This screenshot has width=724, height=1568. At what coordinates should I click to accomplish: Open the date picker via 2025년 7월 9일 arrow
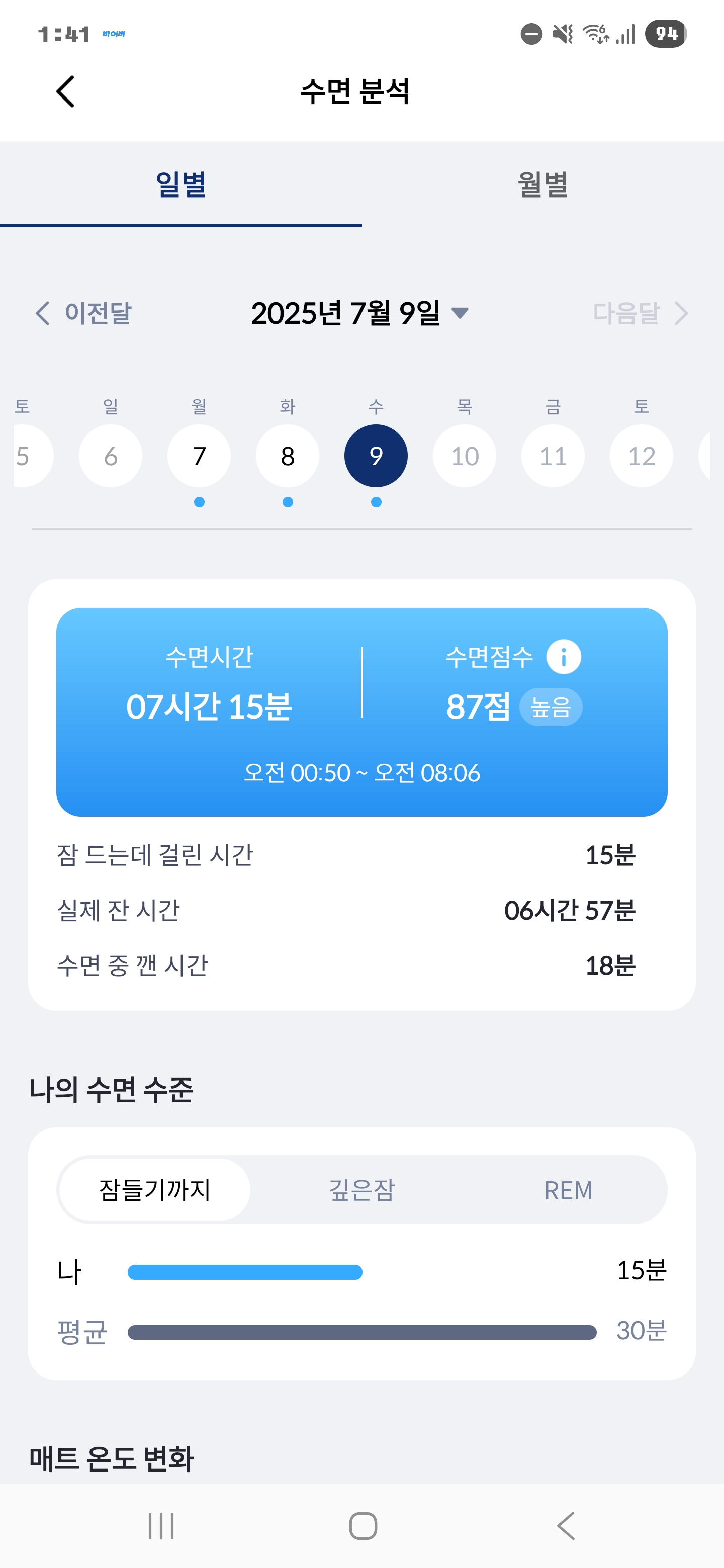461,313
